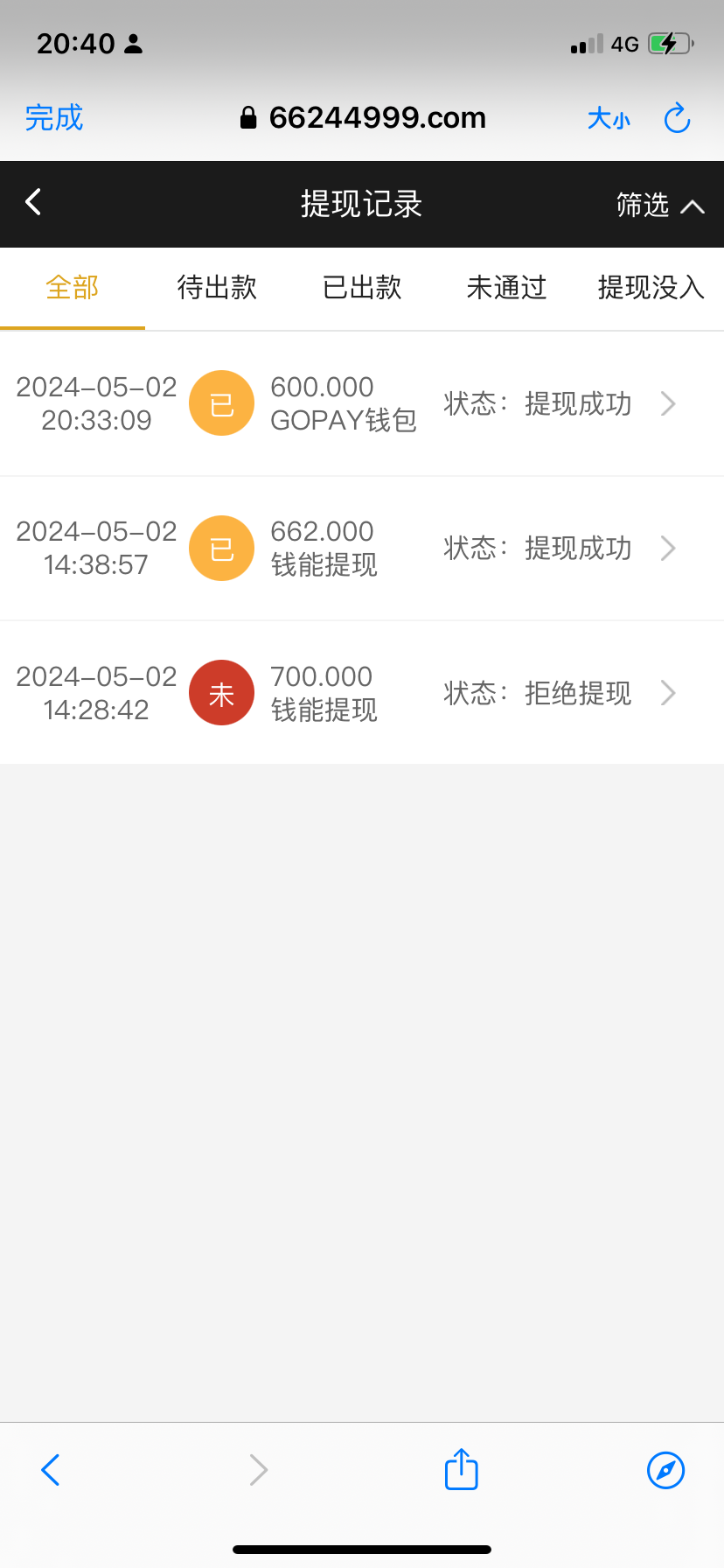Tap the browser back arrow in the bottom bar
Image resolution: width=724 pixels, height=1568 pixels.
(51, 1470)
